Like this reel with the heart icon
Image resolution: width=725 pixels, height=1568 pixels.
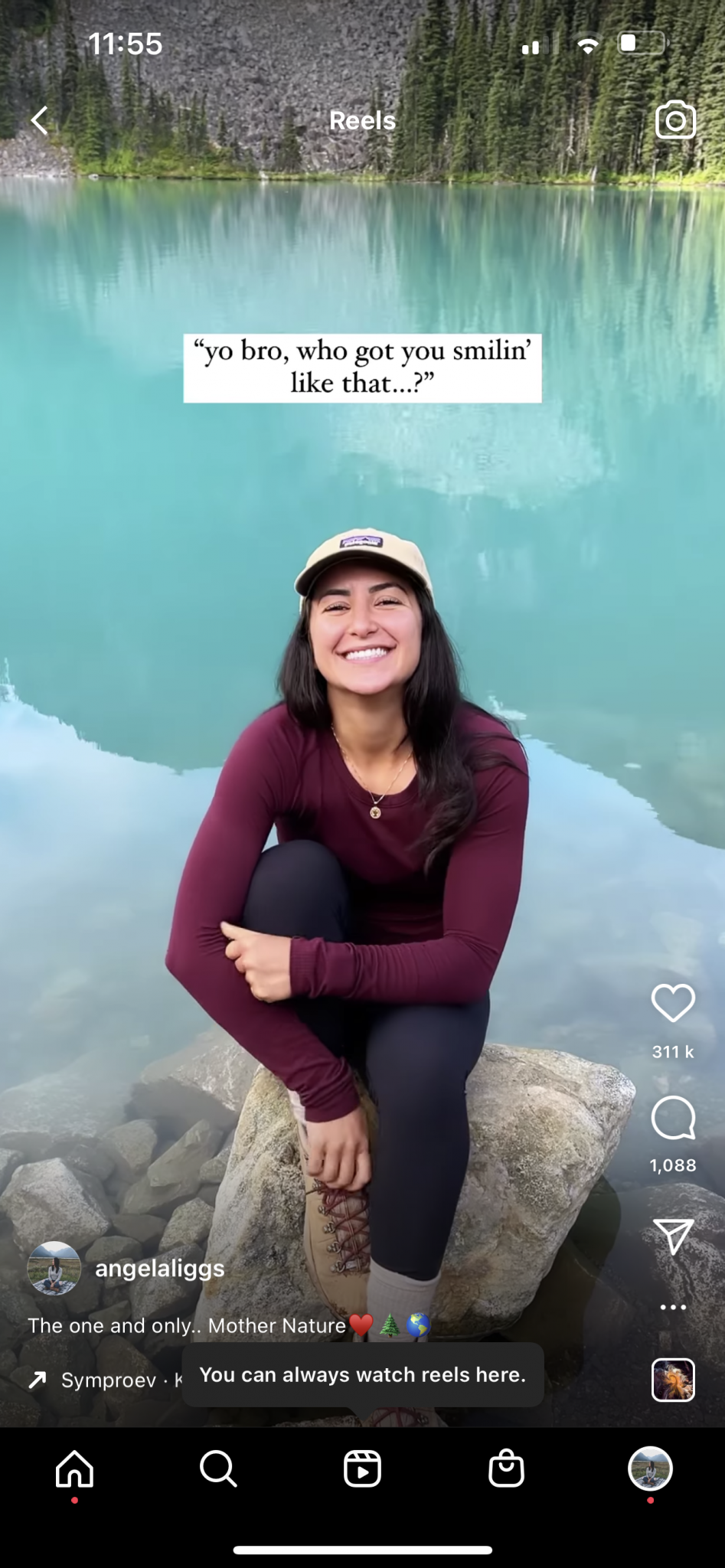coord(673,1003)
